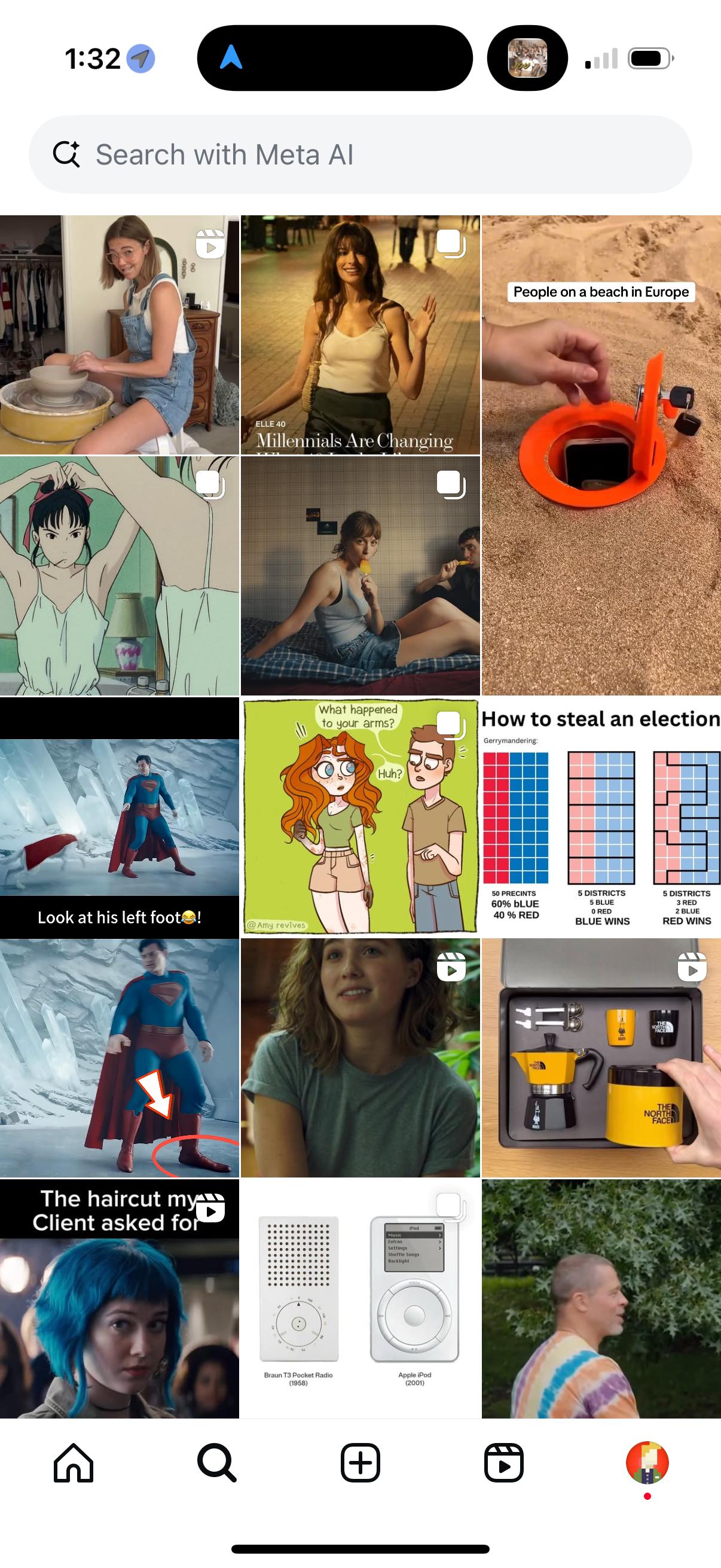Open the ELLE Millennials Are Changing post
The image size is (721, 1568).
[360, 335]
